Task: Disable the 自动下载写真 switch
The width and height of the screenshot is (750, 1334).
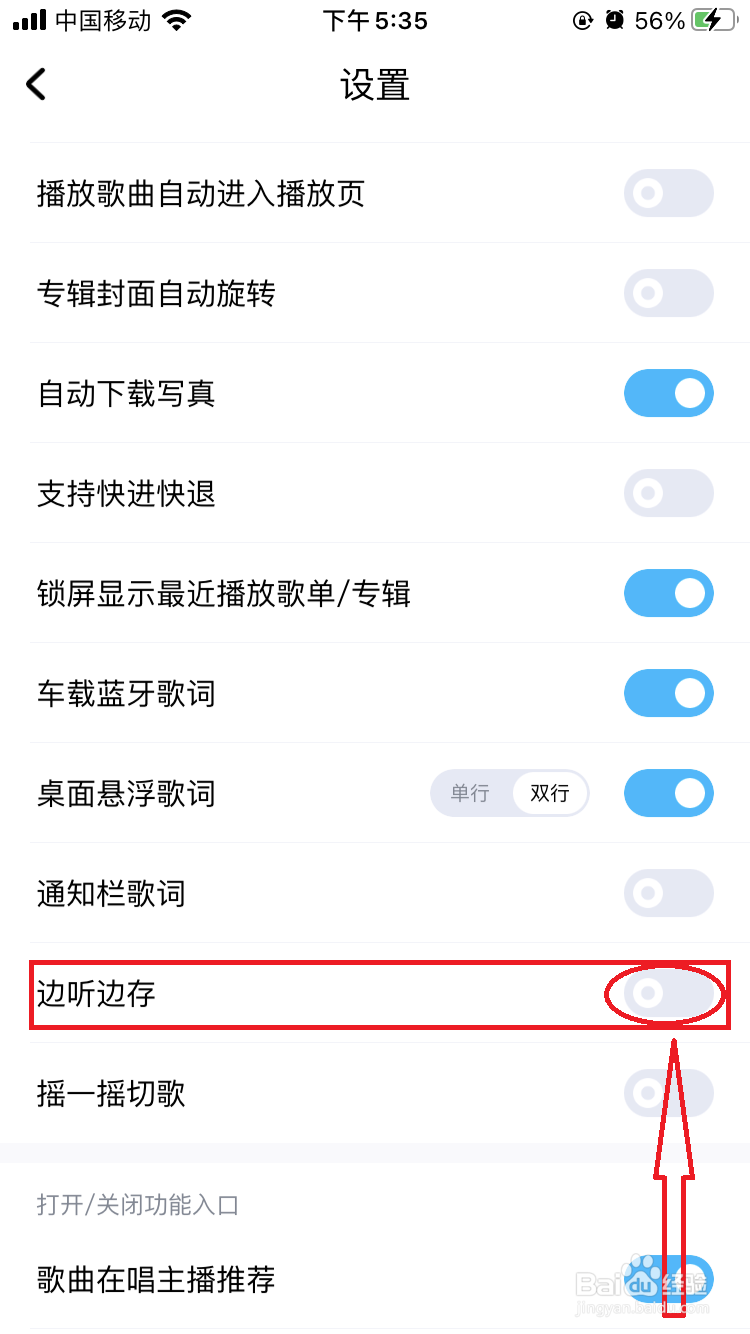Action: tap(668, 393)
